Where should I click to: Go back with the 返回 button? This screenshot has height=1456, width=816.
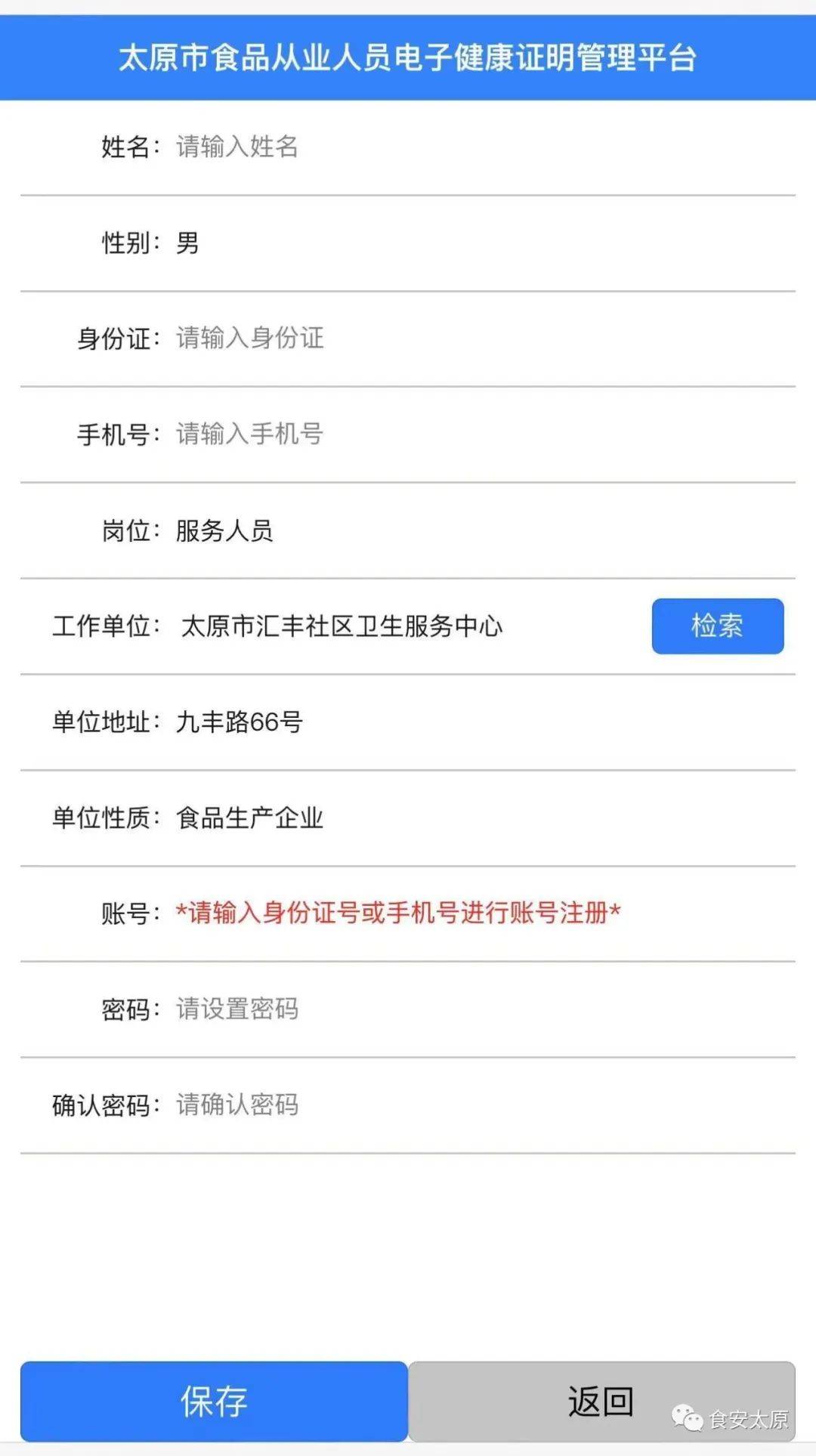[601, 1402]
